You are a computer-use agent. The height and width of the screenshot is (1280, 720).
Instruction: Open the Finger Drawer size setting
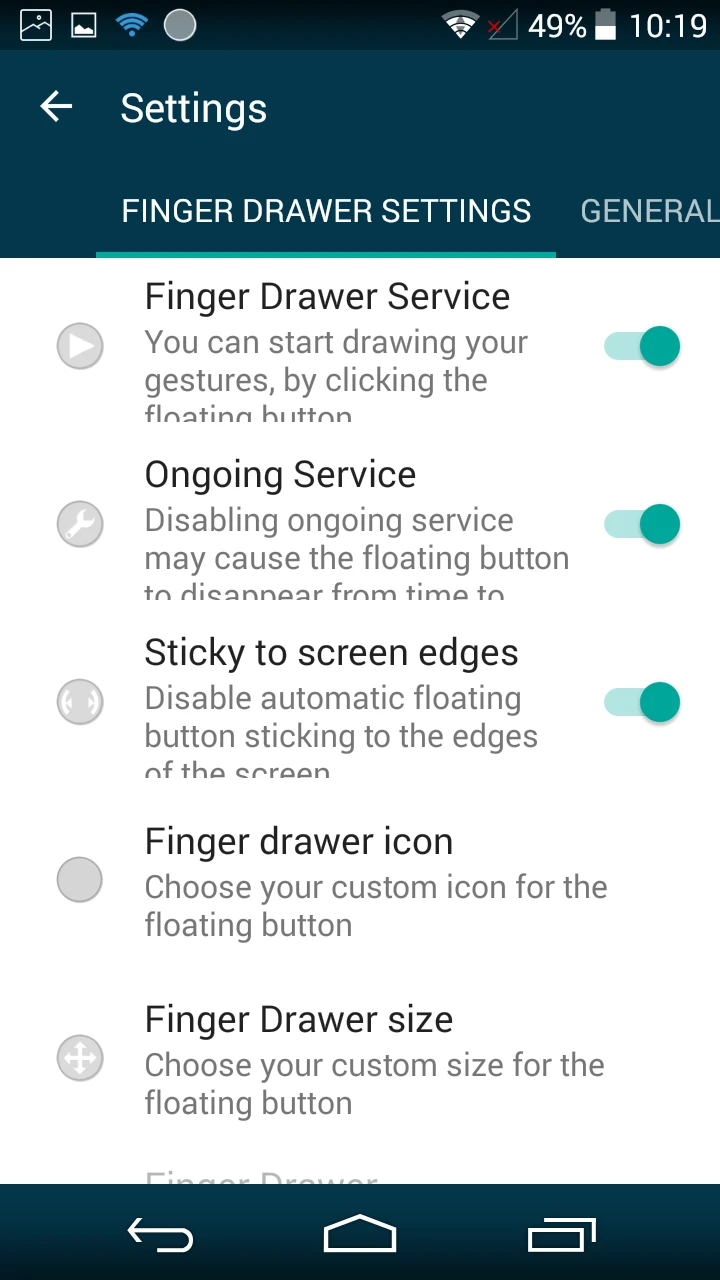[375, 1059]
